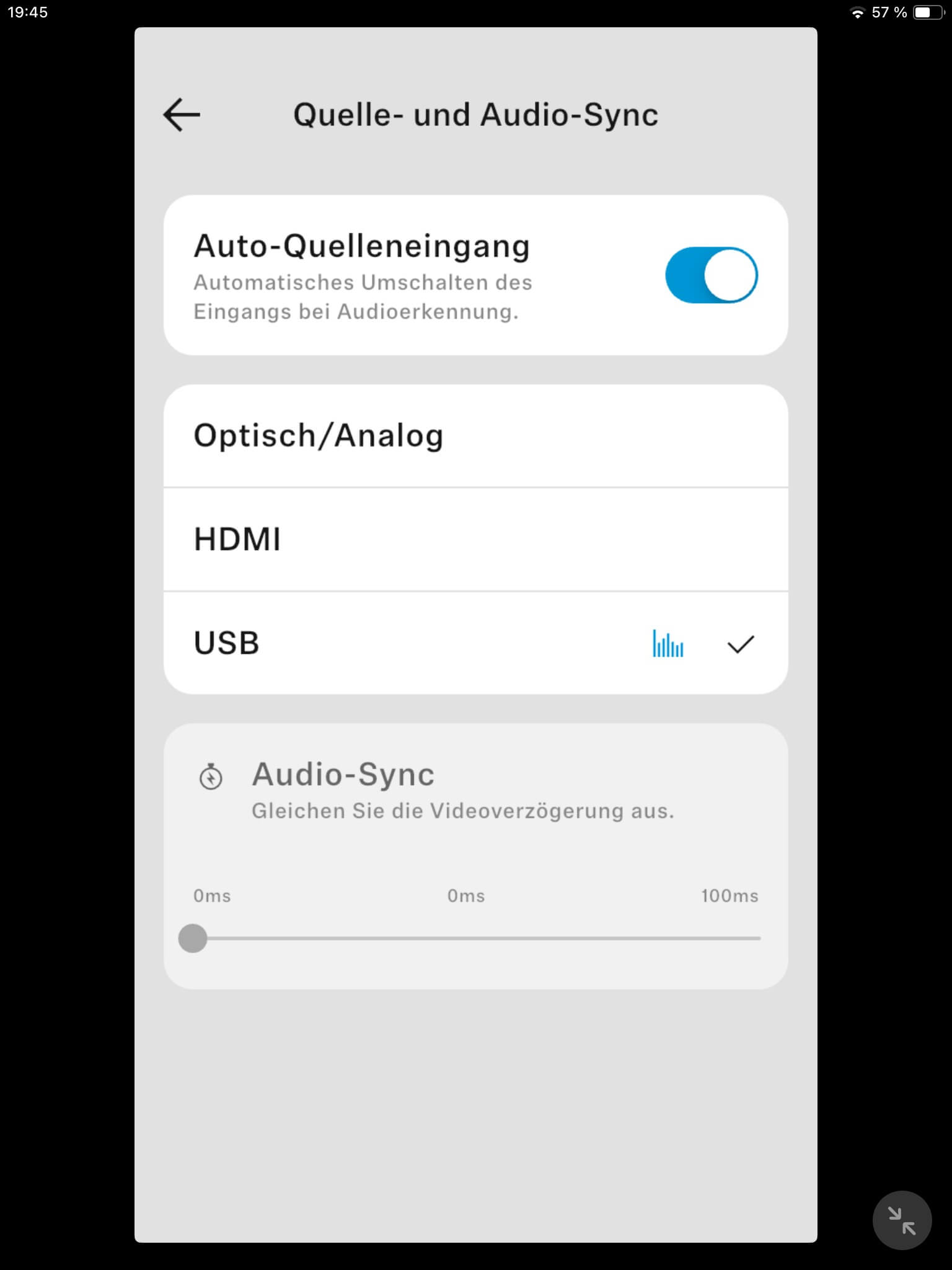
Task: Disable the Auto-Quelleneingang switch
Action: pyautogui.click(x=711, y=275)
